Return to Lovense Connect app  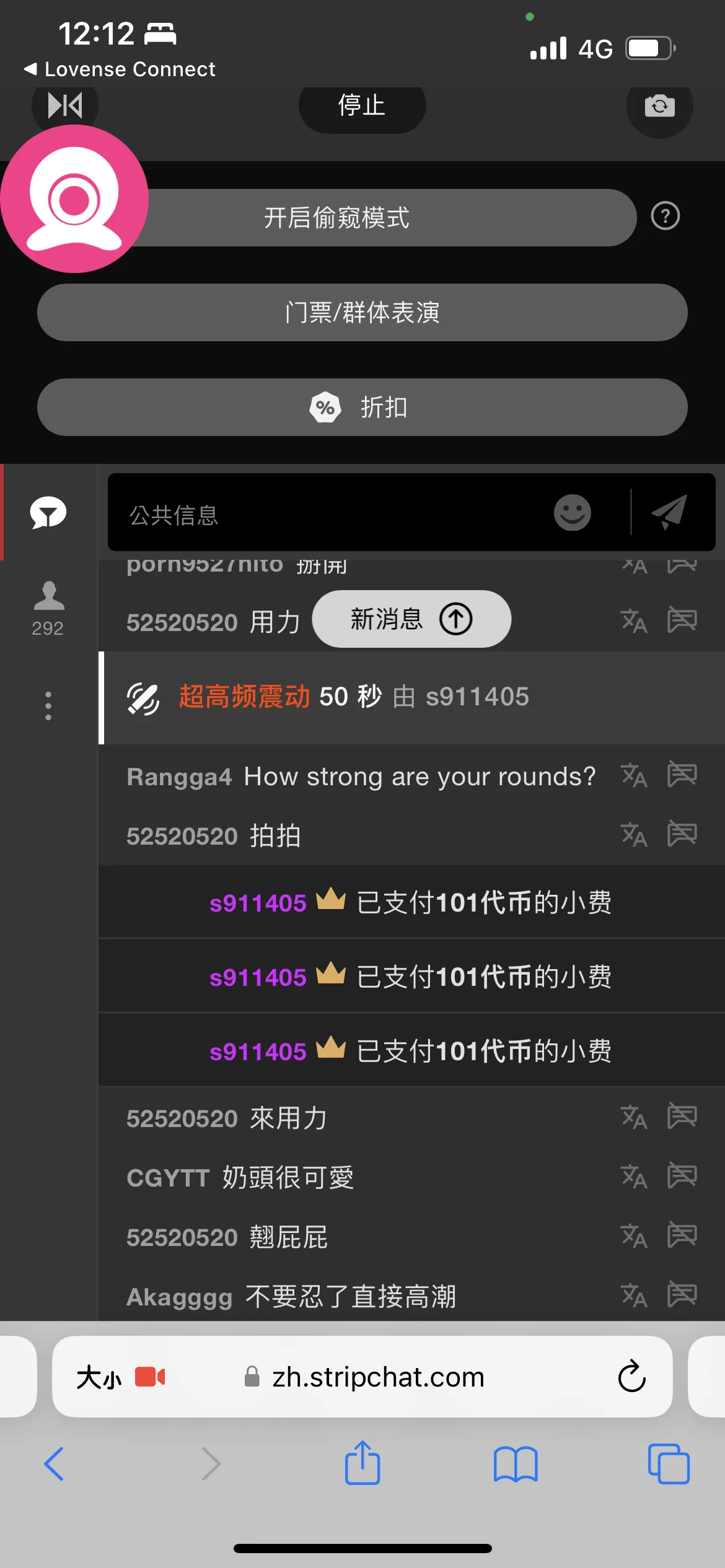tap(119, 69)
